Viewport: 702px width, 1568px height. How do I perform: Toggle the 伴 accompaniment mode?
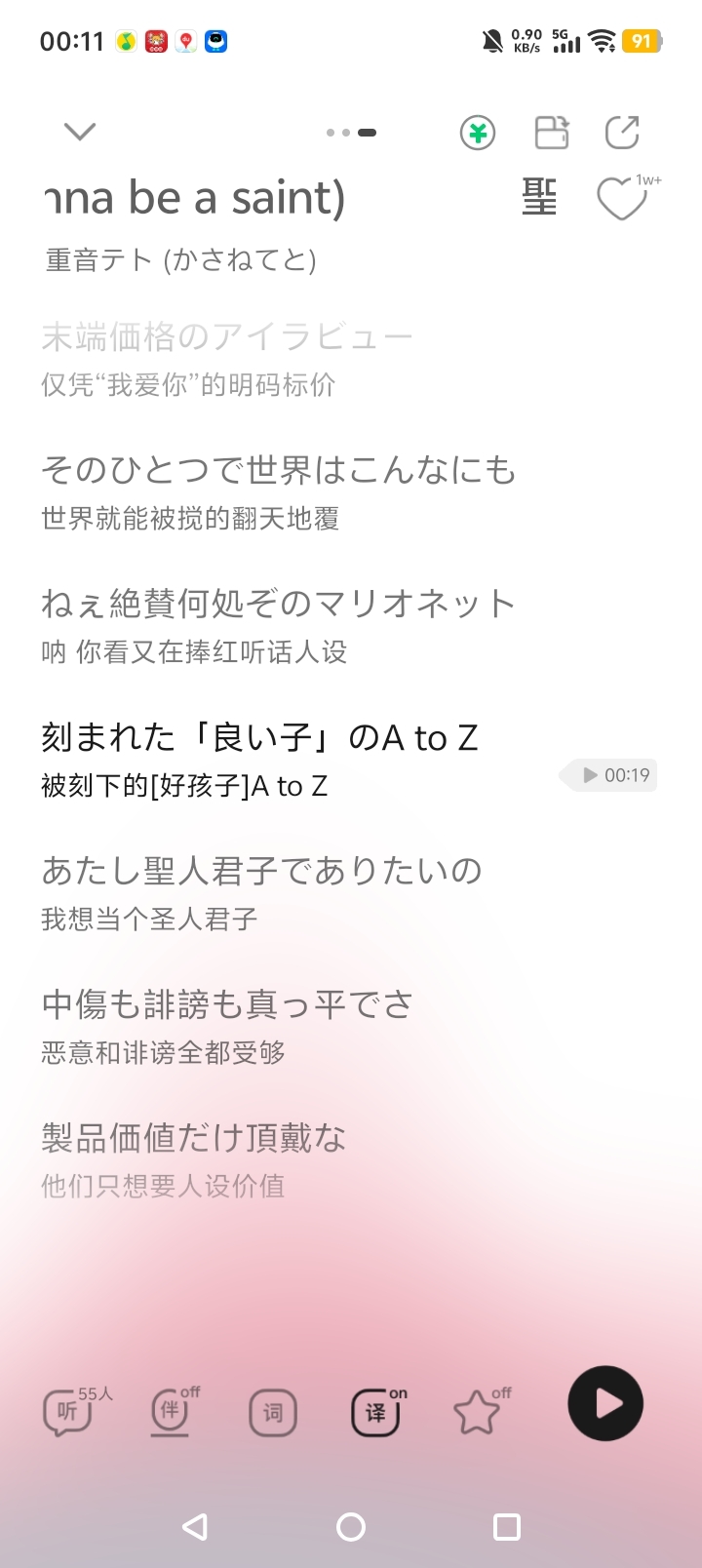172,1411
